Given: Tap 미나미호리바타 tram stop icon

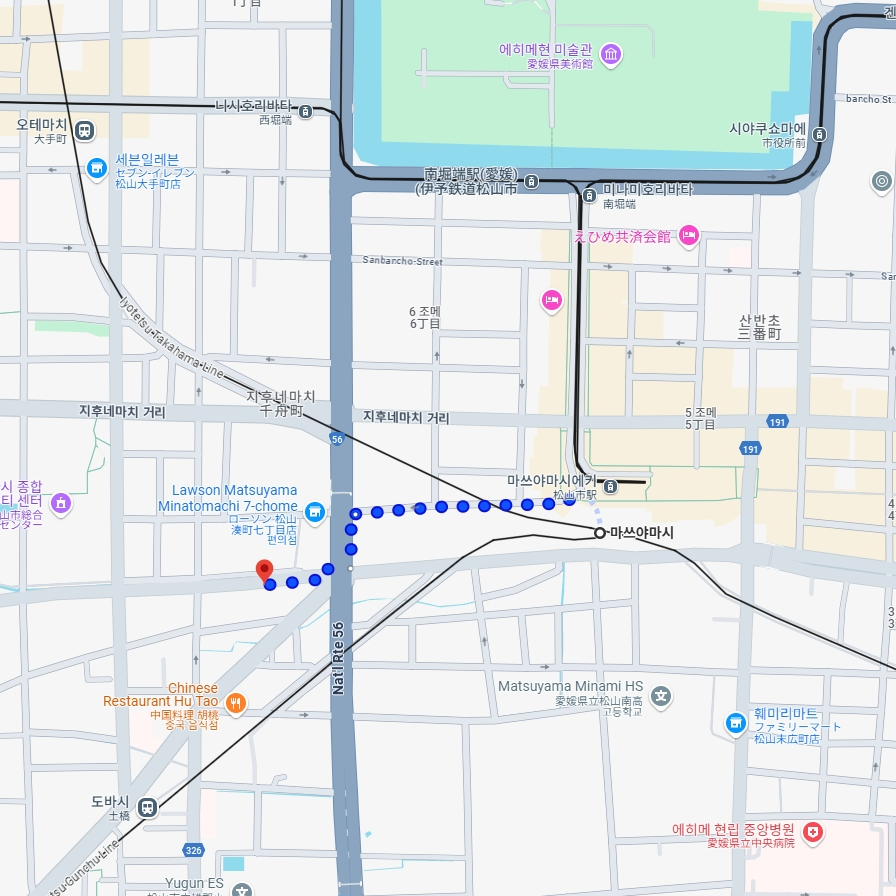Looking at the screenshot, I should click(590, 194).
